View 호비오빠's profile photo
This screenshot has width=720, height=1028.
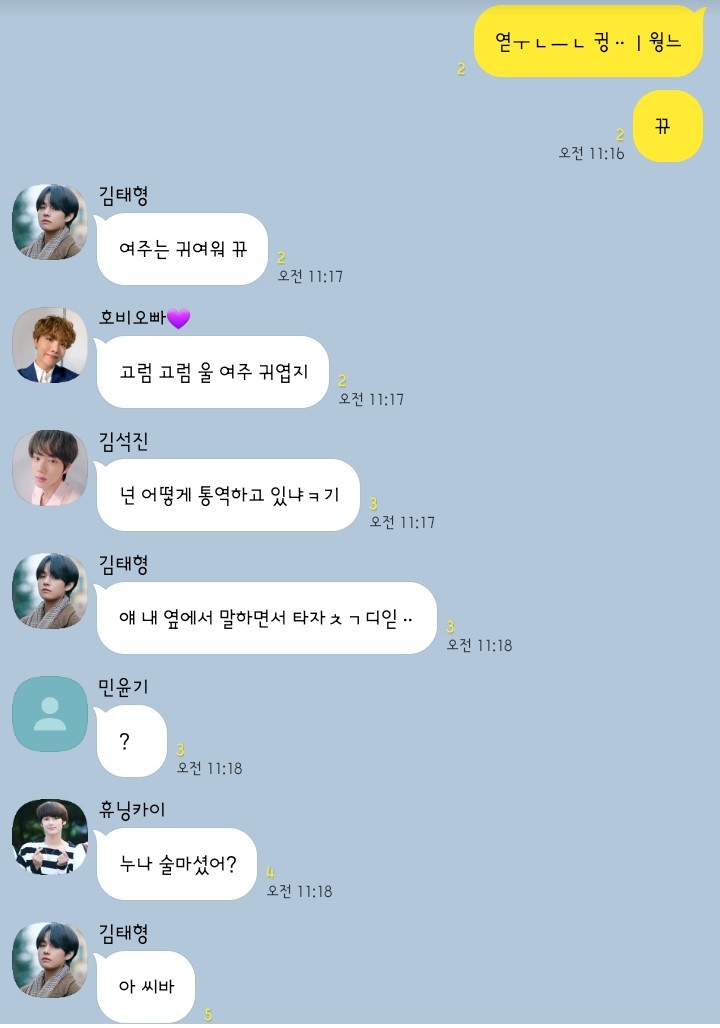[x=50, y=345]
